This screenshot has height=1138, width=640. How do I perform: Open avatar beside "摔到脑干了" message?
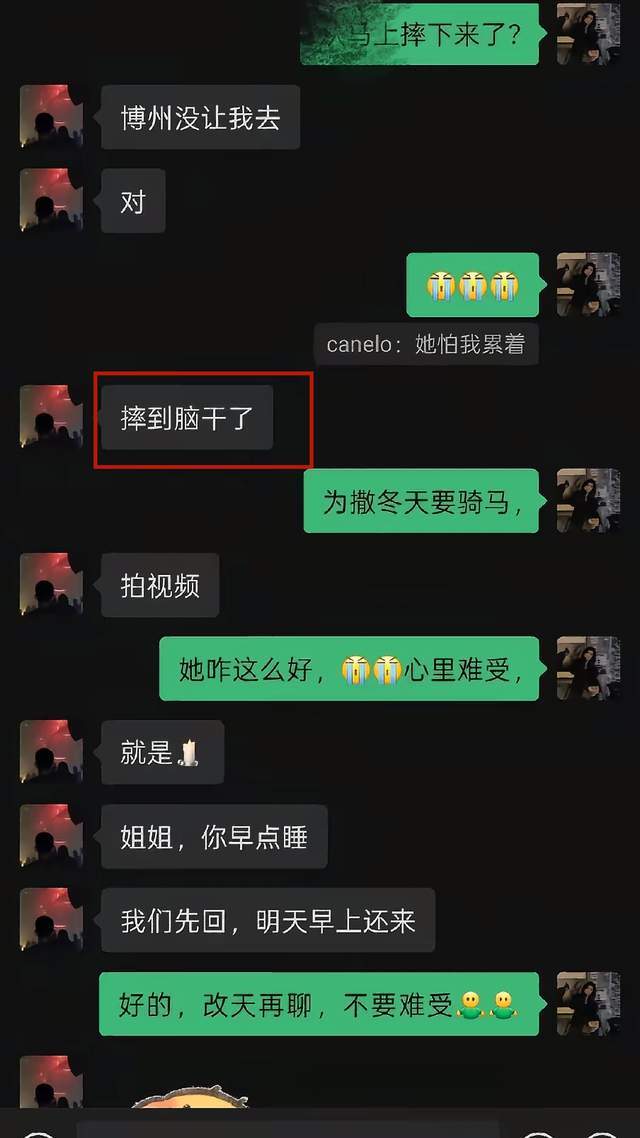pos(51,416)
